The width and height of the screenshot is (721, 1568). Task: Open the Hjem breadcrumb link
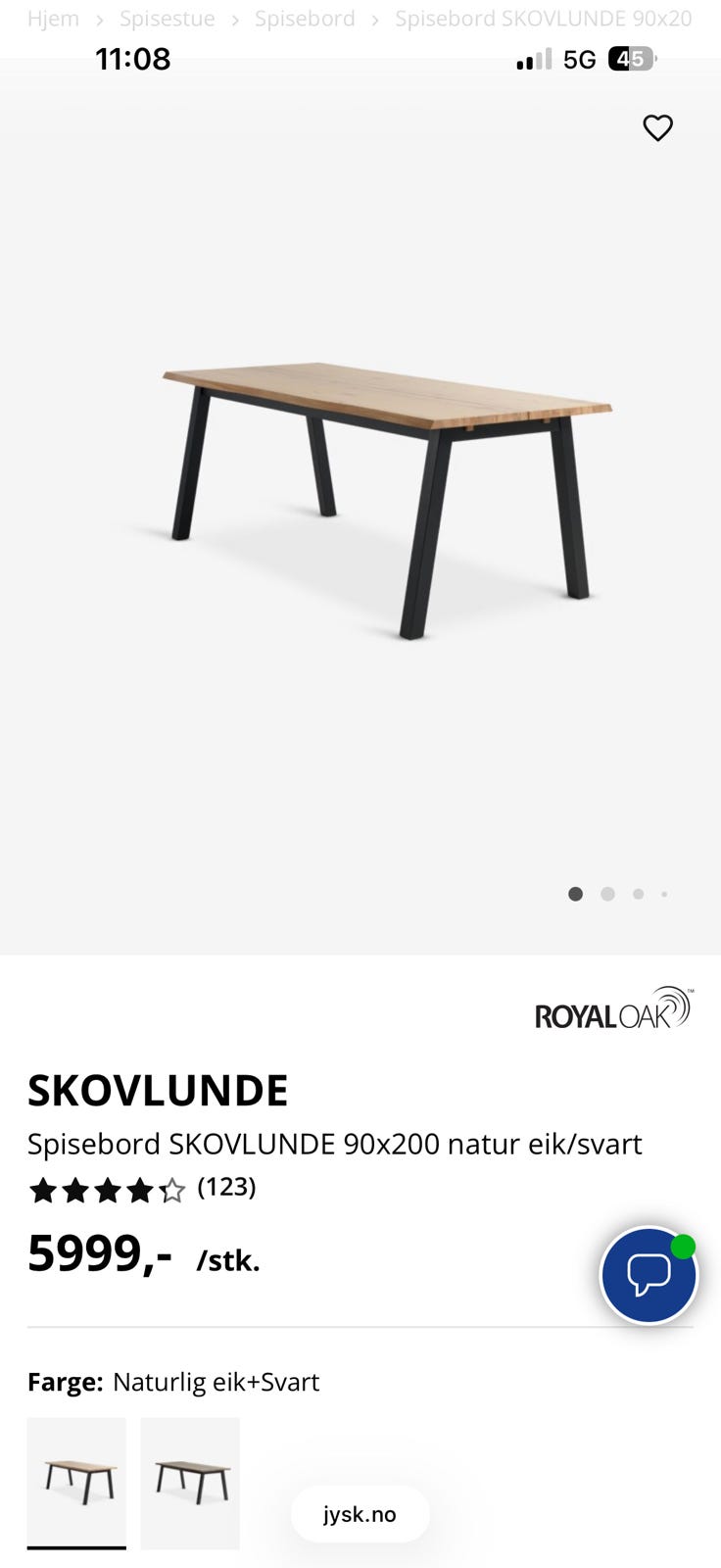54,18
